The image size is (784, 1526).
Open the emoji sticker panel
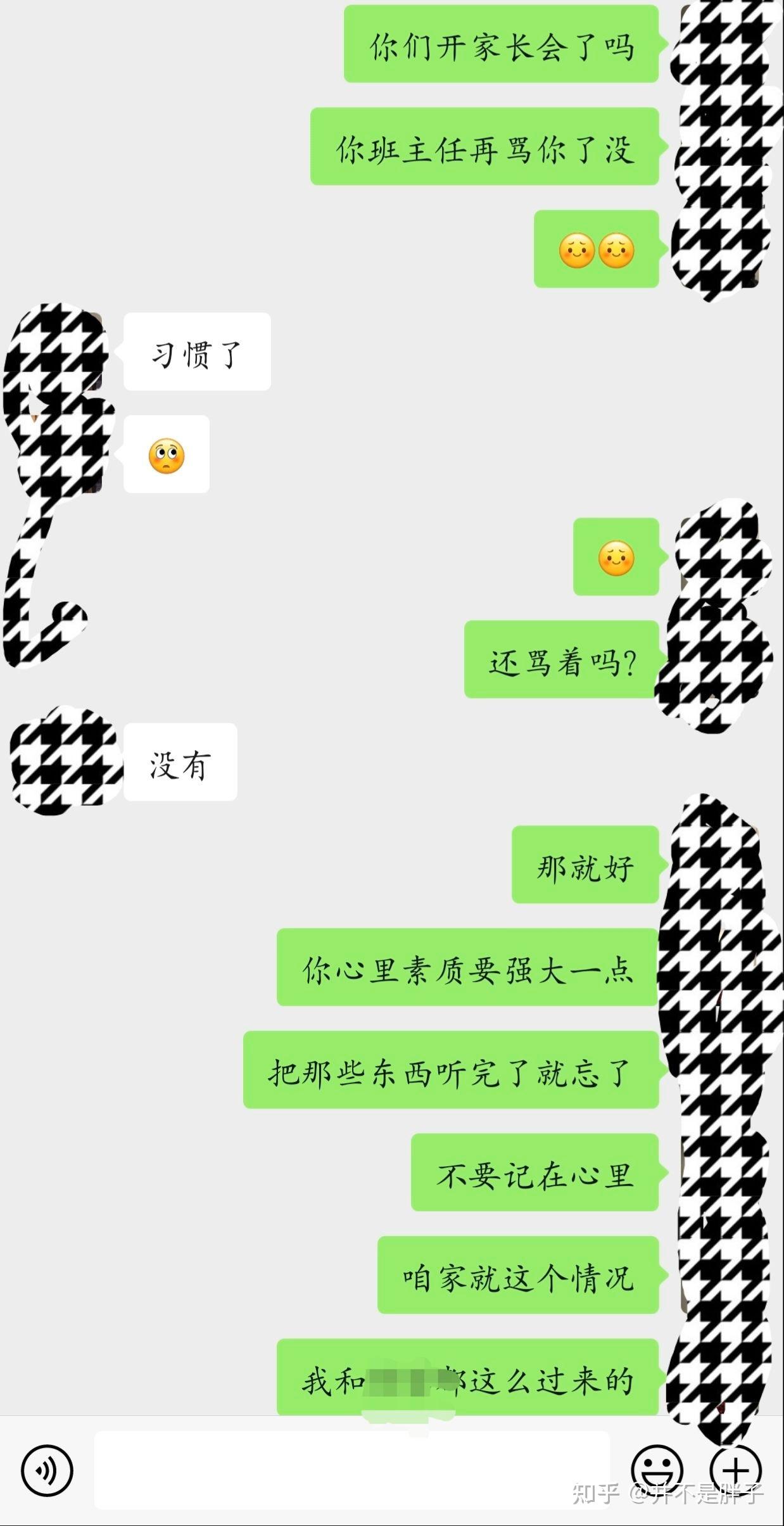tap(657, 1469)
